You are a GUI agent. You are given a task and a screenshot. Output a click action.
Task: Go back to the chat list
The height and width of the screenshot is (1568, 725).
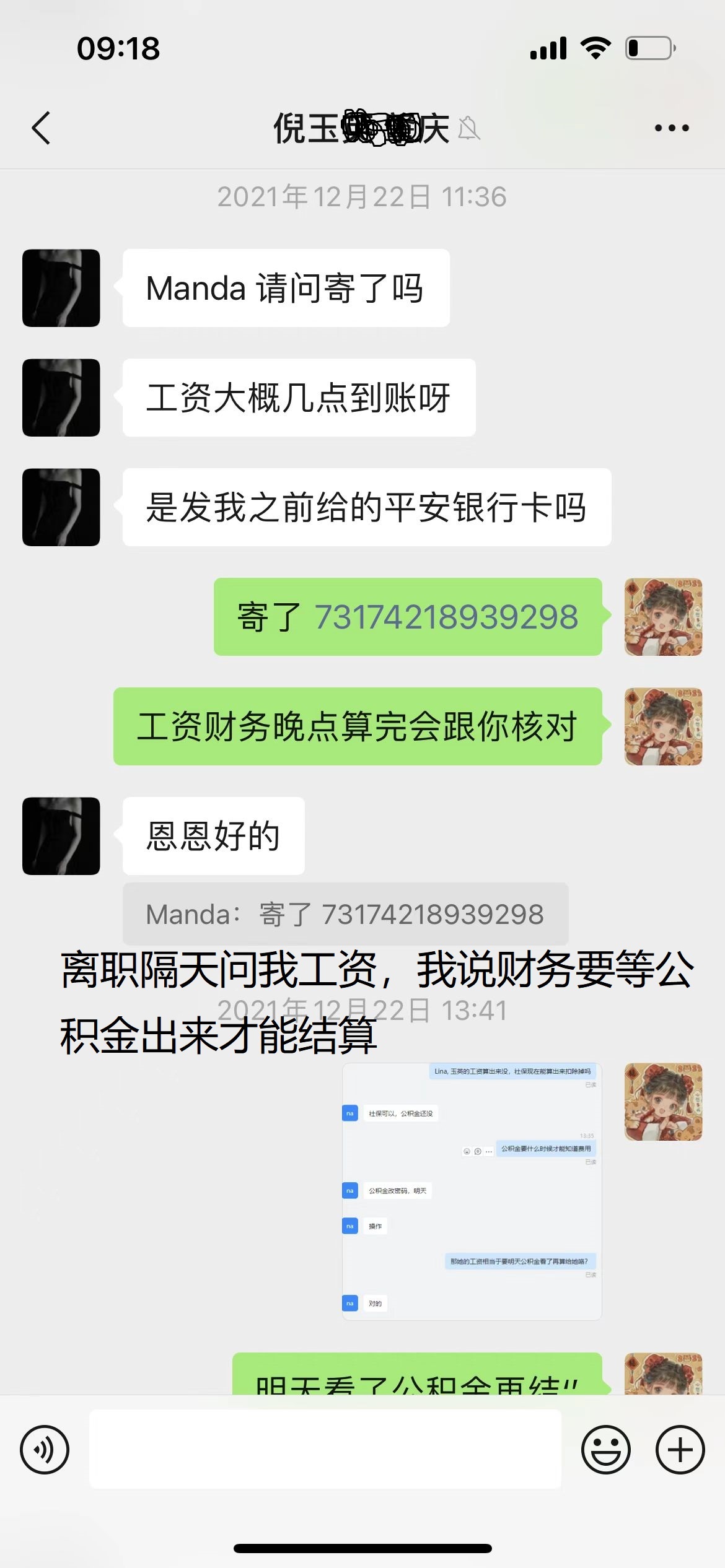[x=41, y=128]
